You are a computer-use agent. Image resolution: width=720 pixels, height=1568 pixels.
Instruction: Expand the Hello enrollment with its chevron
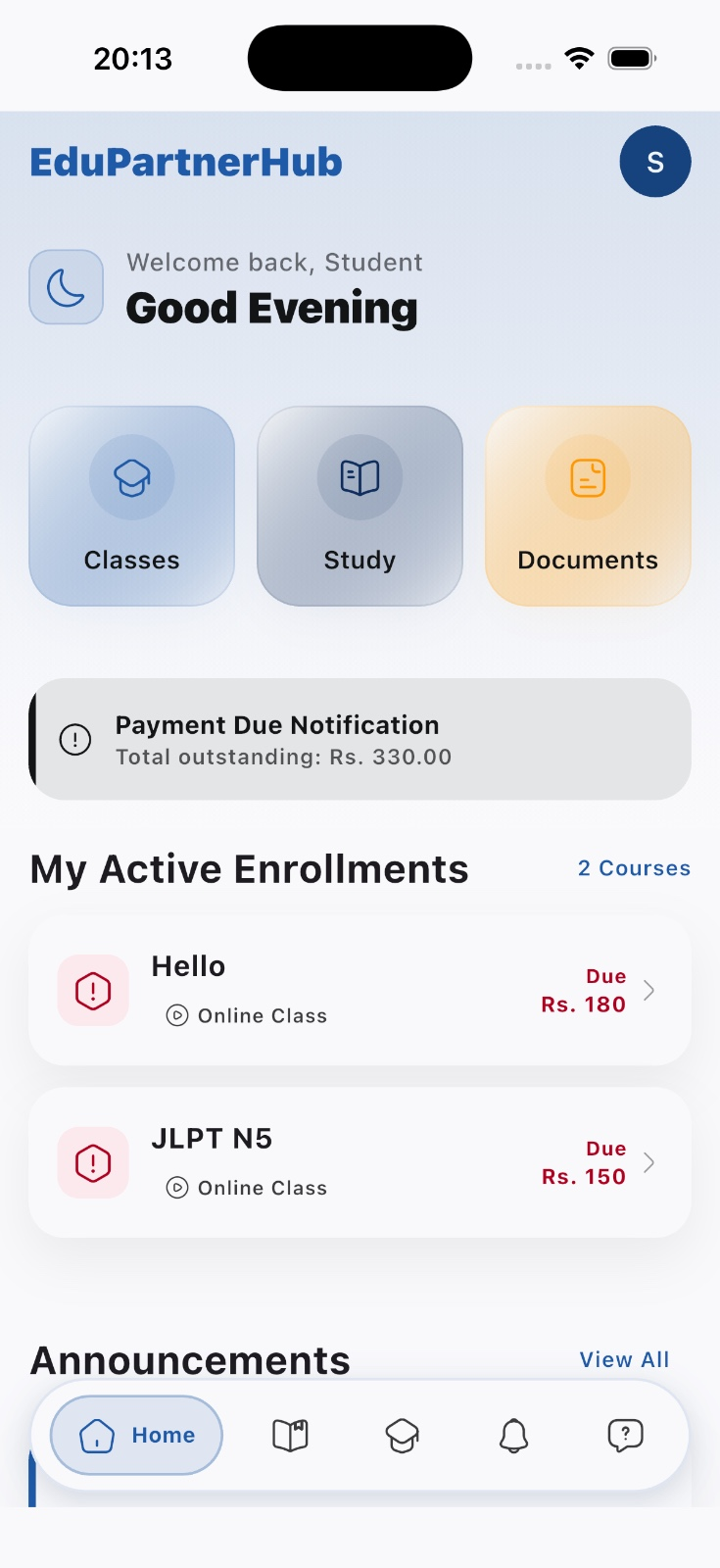(x=649, y=990)
